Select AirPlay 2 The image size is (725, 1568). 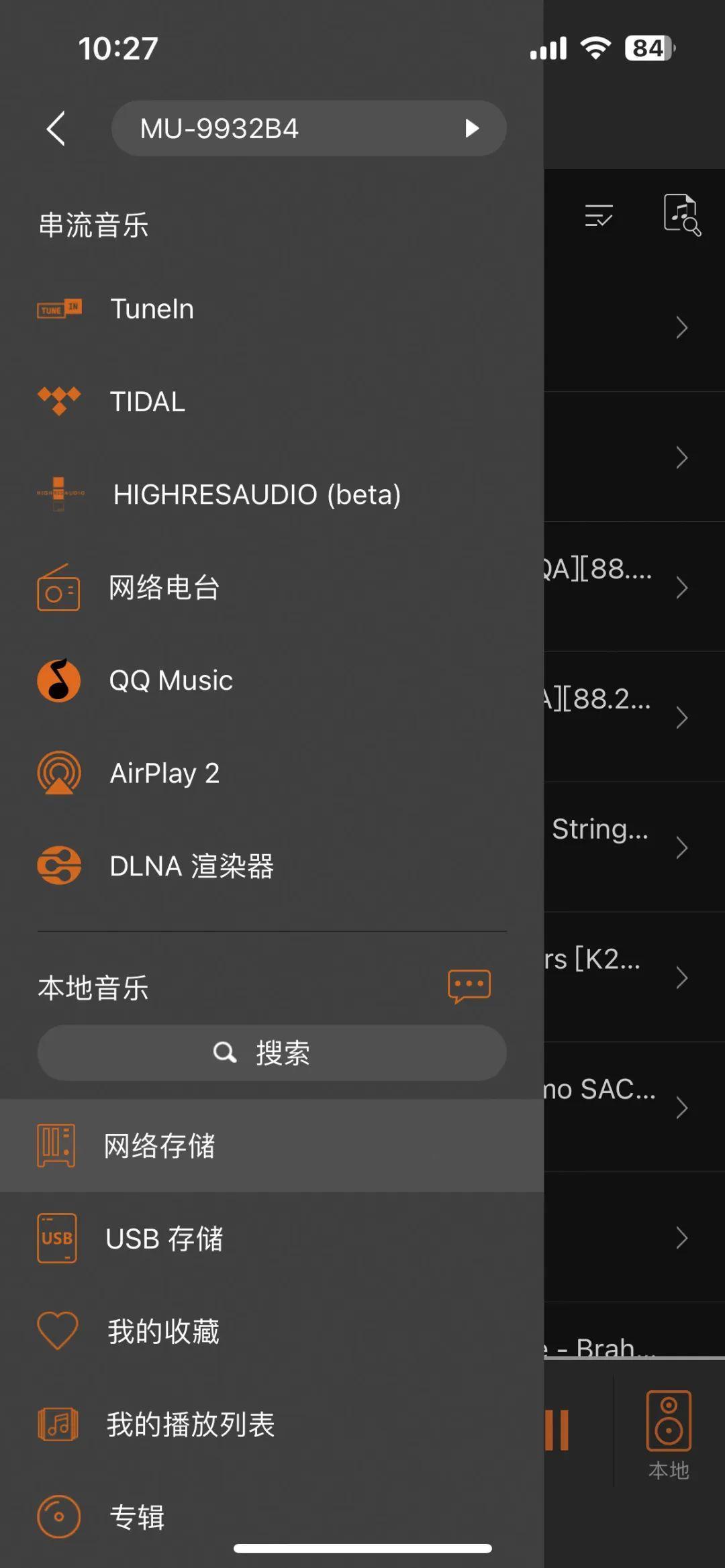[x=272, y=773]
